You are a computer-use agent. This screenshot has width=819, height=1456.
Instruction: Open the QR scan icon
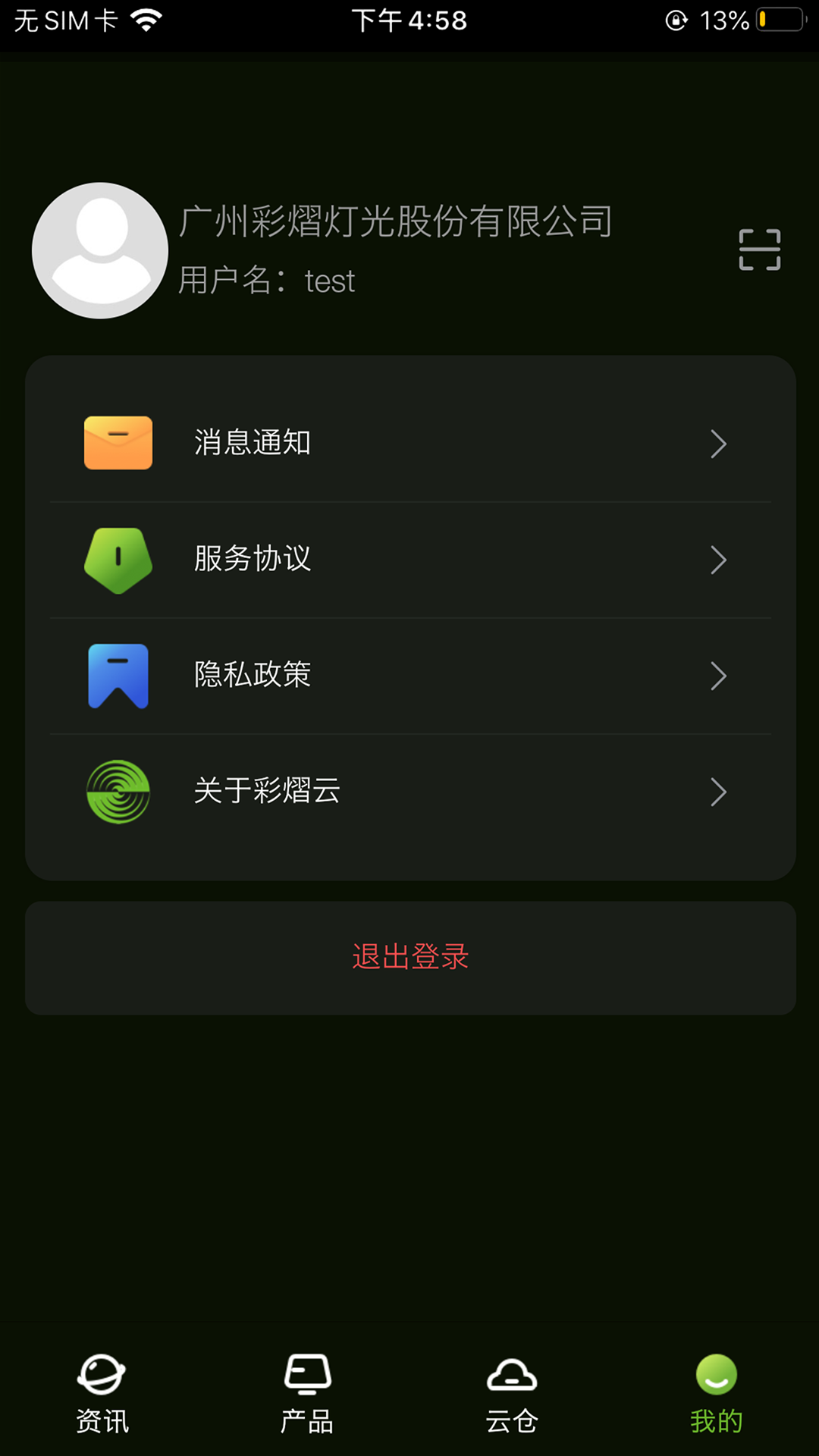[x=759, y=249]
